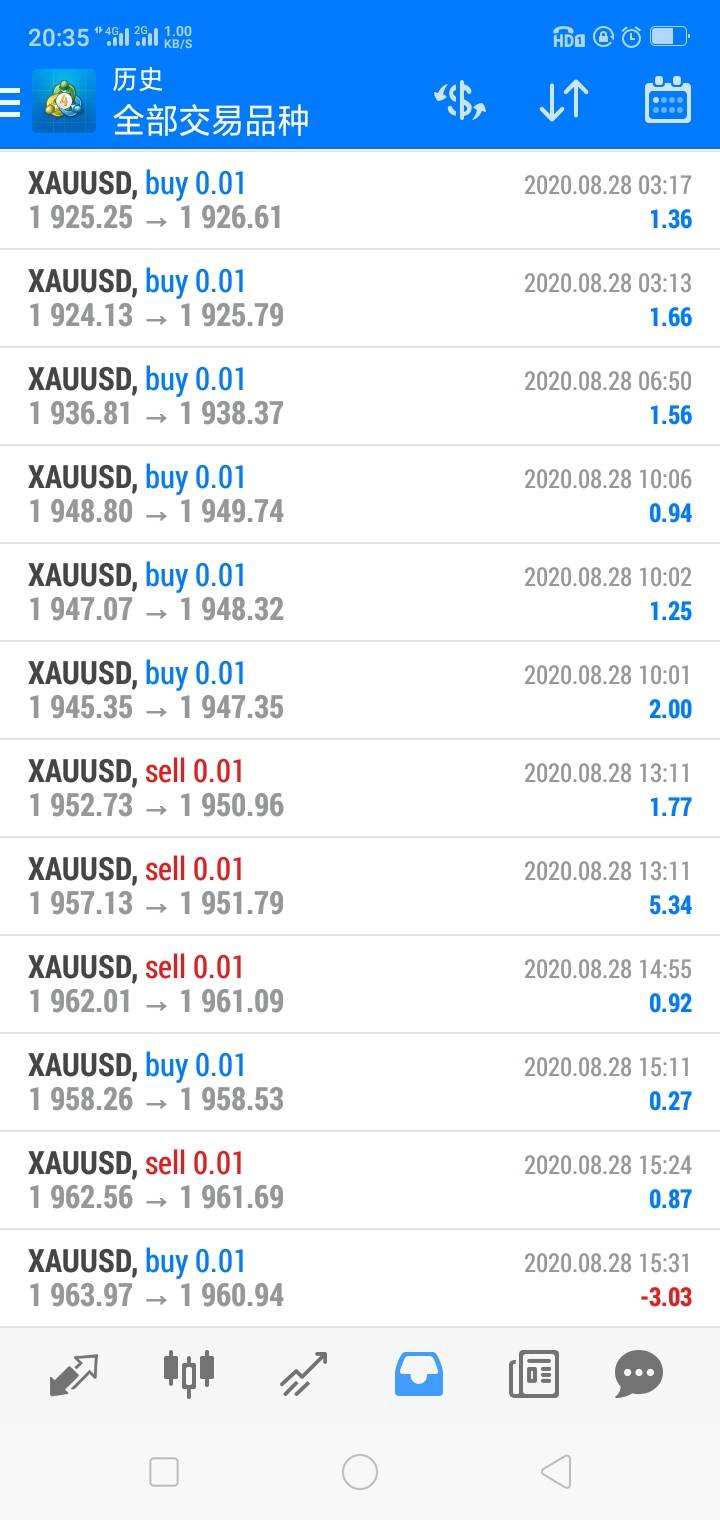Open the losing trade of -3.03
Screen dimensions: 720x1520
coord(360,1278)
